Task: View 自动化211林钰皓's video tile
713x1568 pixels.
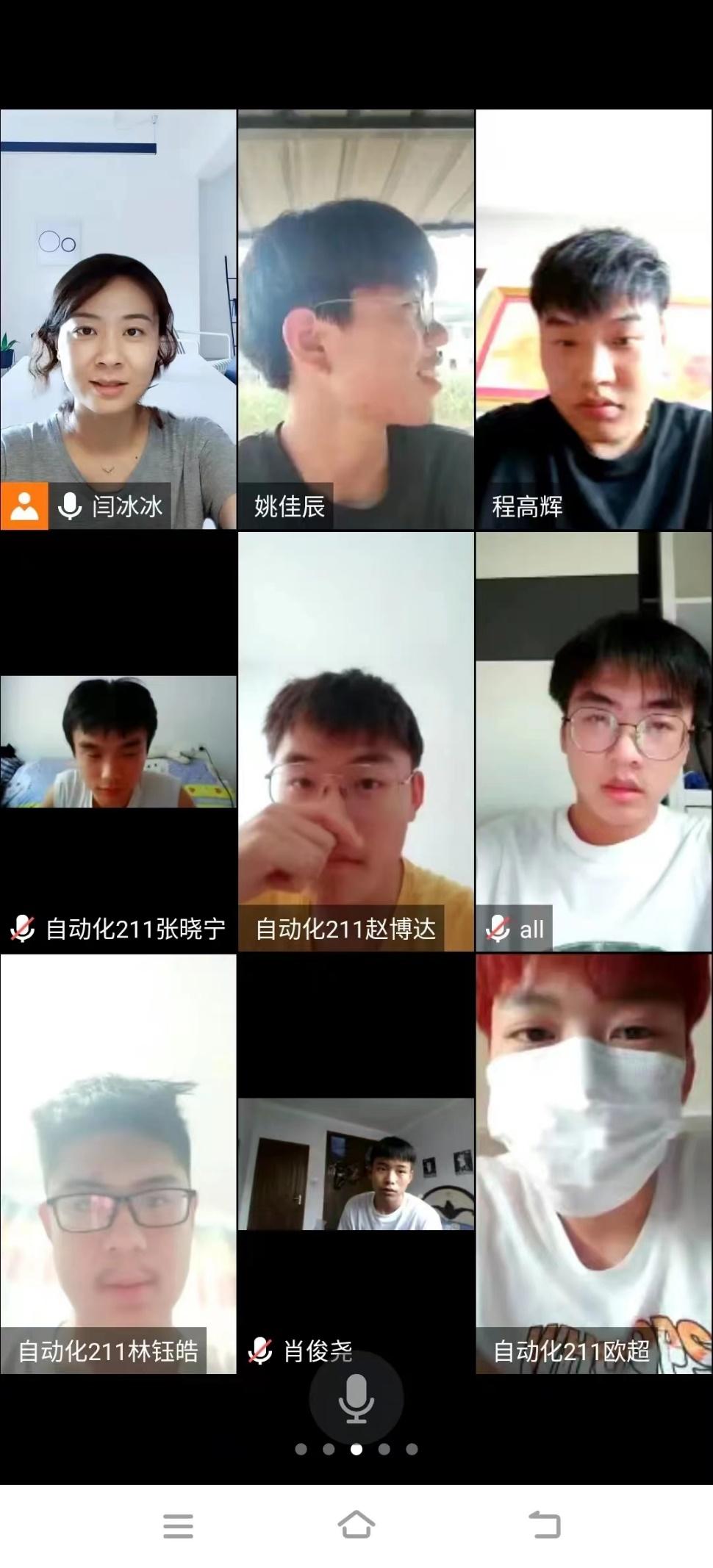Action: 118,1163
